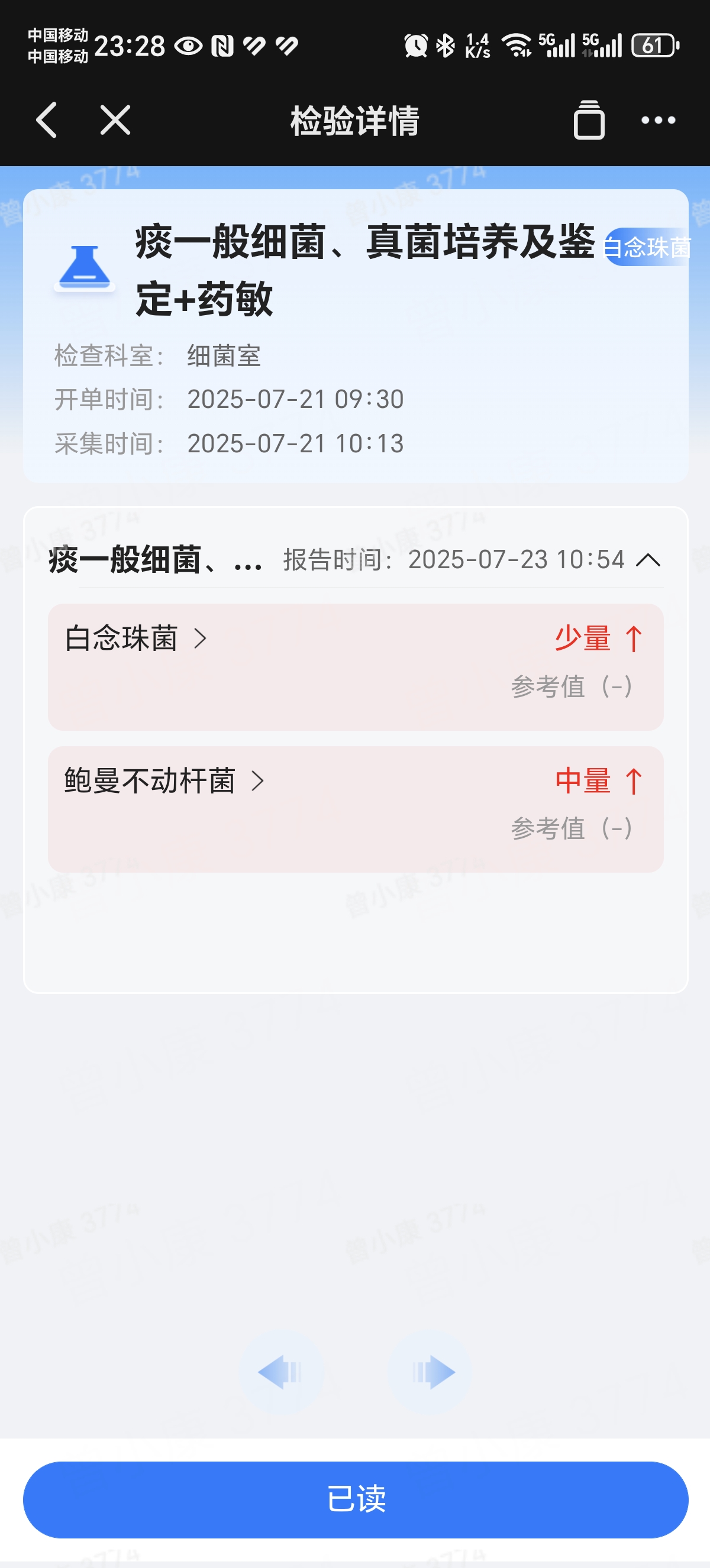Open 白念珠菌 result details
Image resolution: width=710 pixels, height=1568 pixels.
137,639
